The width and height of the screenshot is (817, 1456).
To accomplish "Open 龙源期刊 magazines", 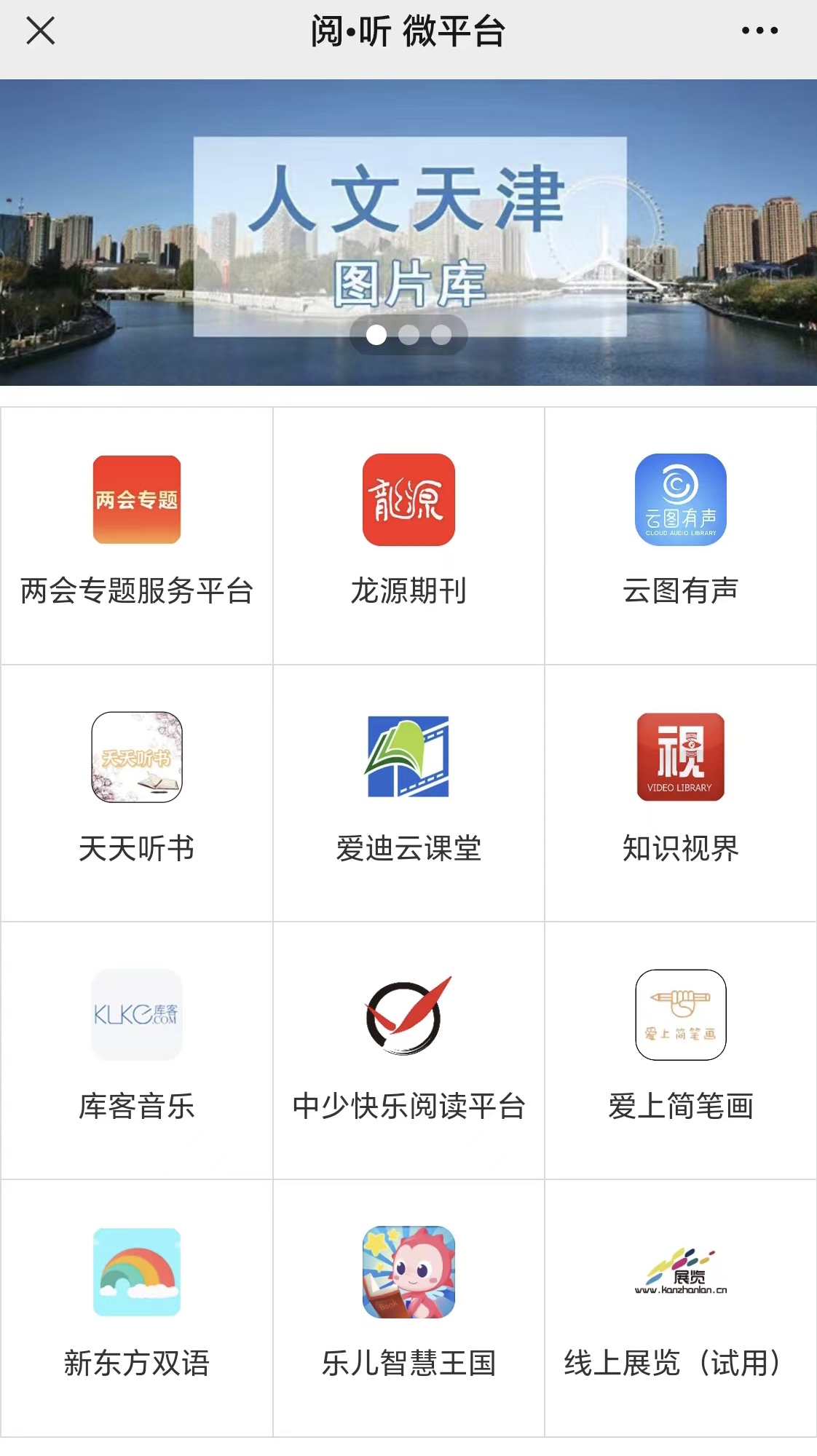I will click(408, 535).
